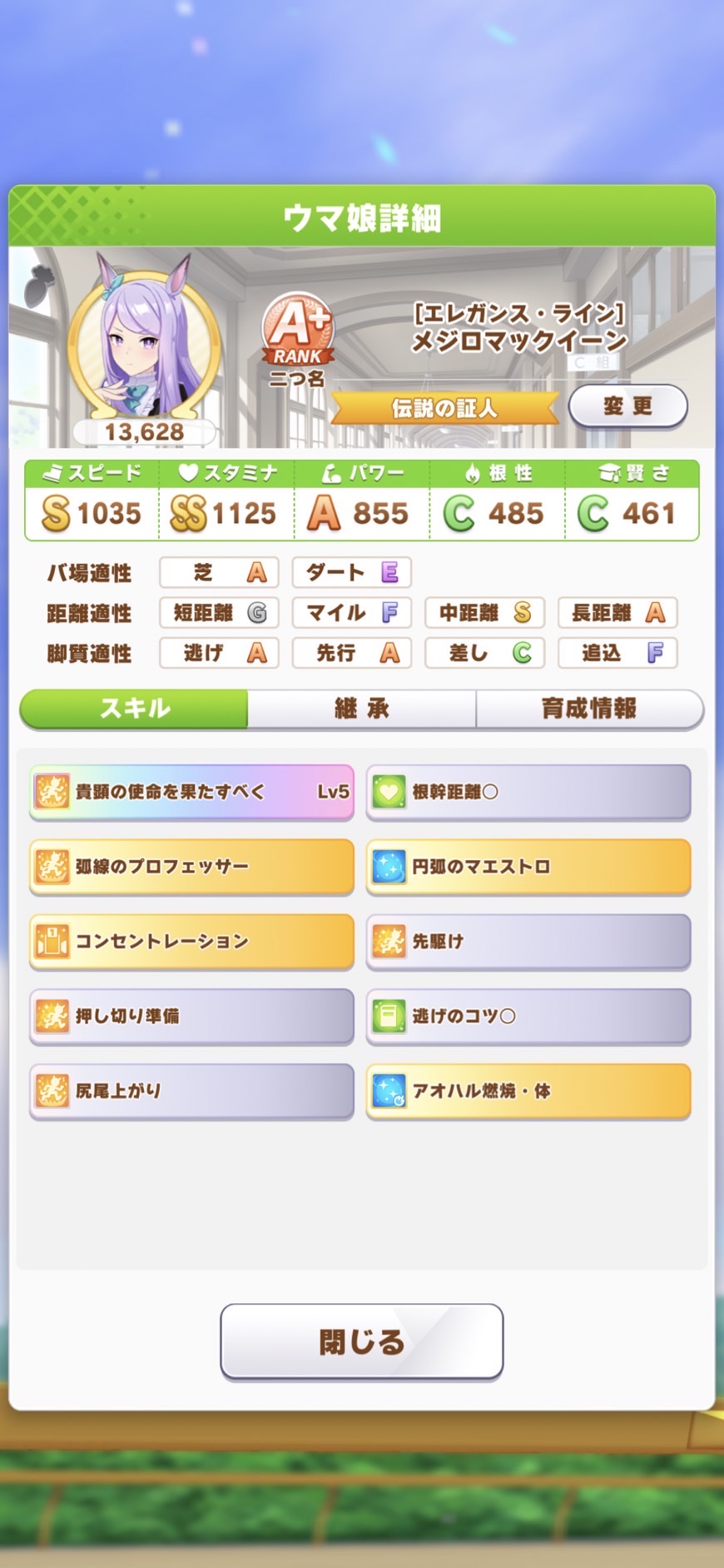View the 先駆け skill
Viewport: 724px width, 1568px height.
[x=528, y=942]
